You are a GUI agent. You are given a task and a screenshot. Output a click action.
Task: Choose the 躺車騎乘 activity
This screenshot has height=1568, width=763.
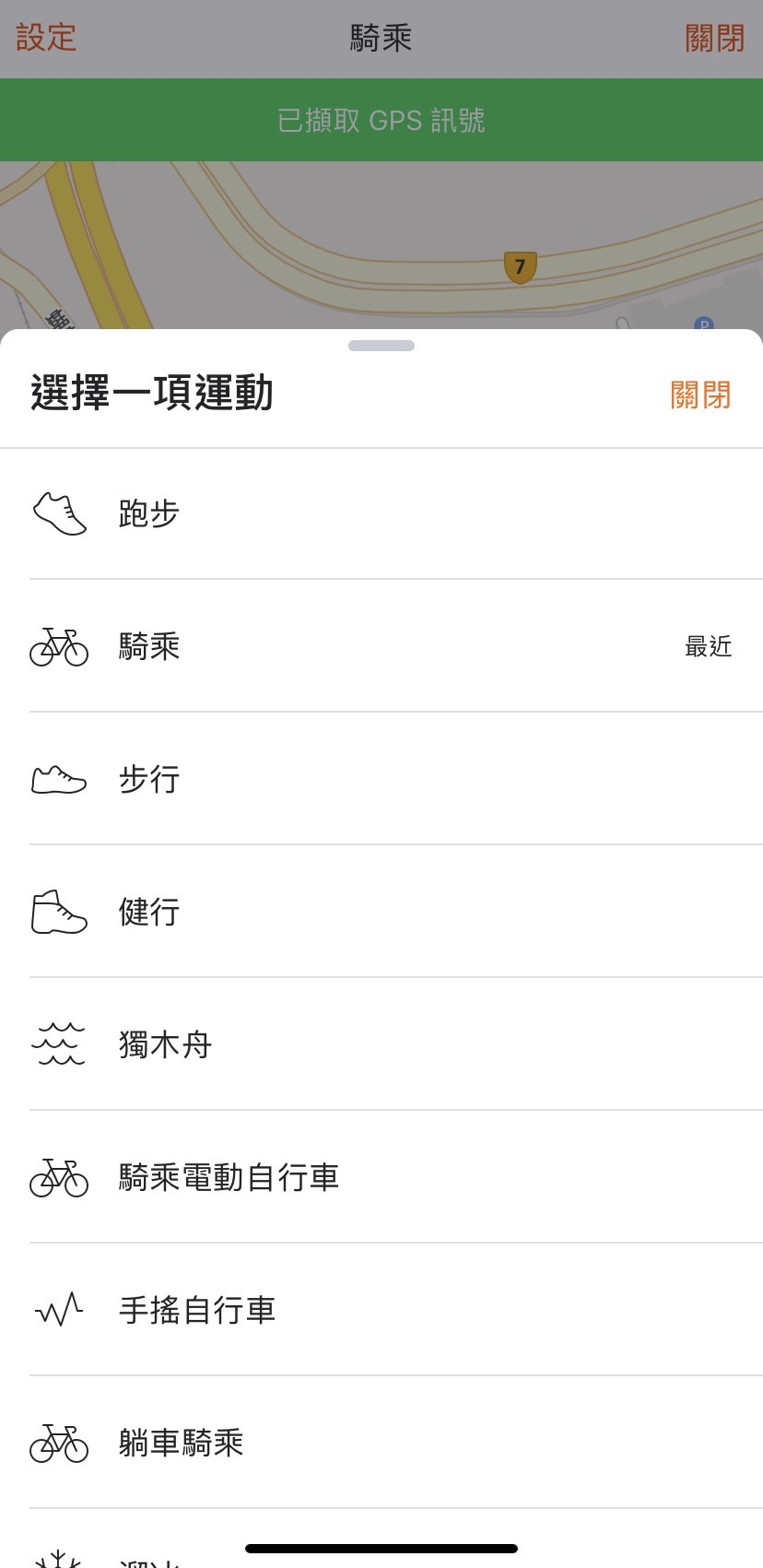point(182,1443)
